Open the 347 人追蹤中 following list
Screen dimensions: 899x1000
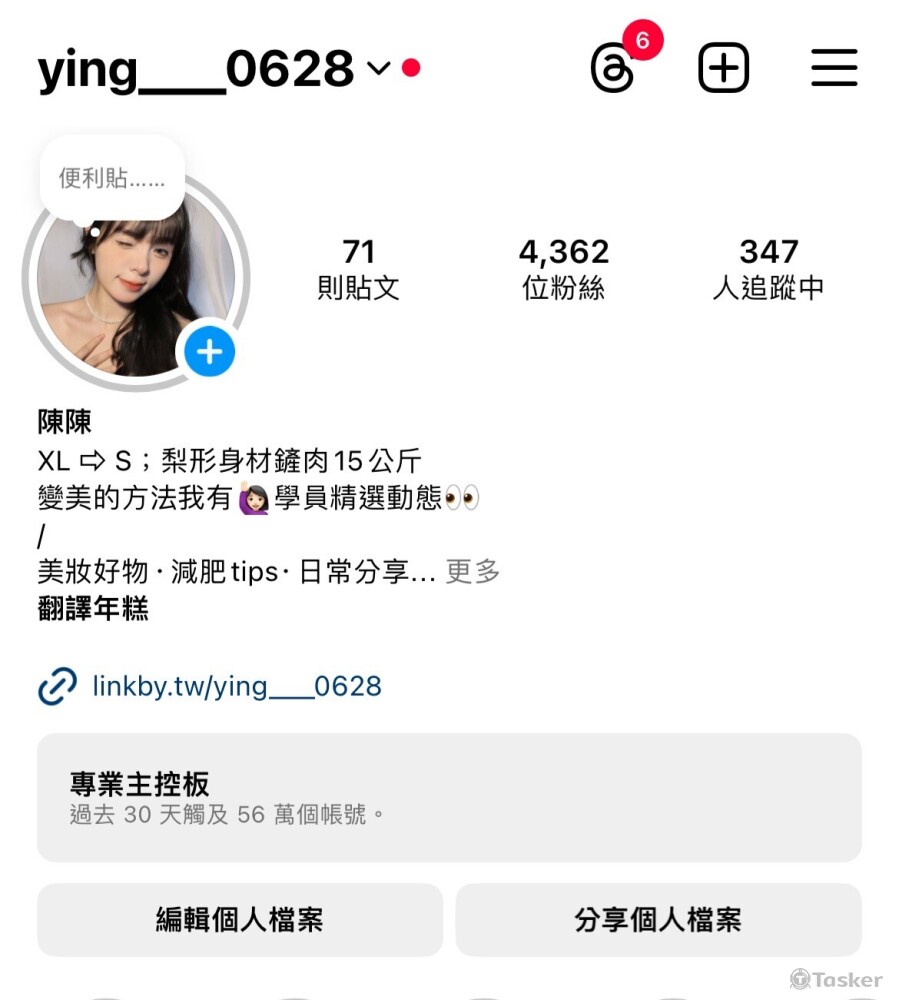coord(768,268)
